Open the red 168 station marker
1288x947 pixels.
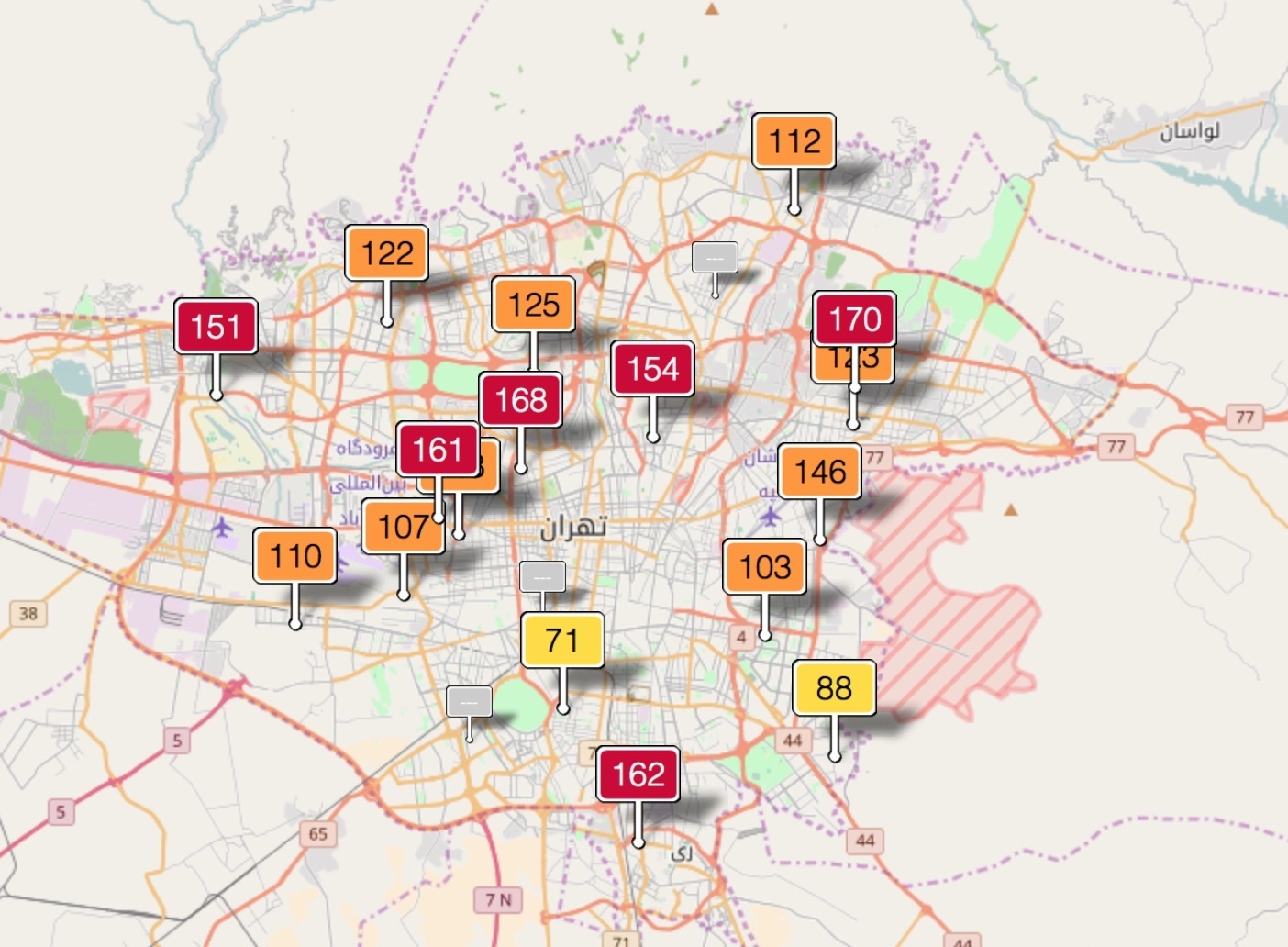pos(520,399)
